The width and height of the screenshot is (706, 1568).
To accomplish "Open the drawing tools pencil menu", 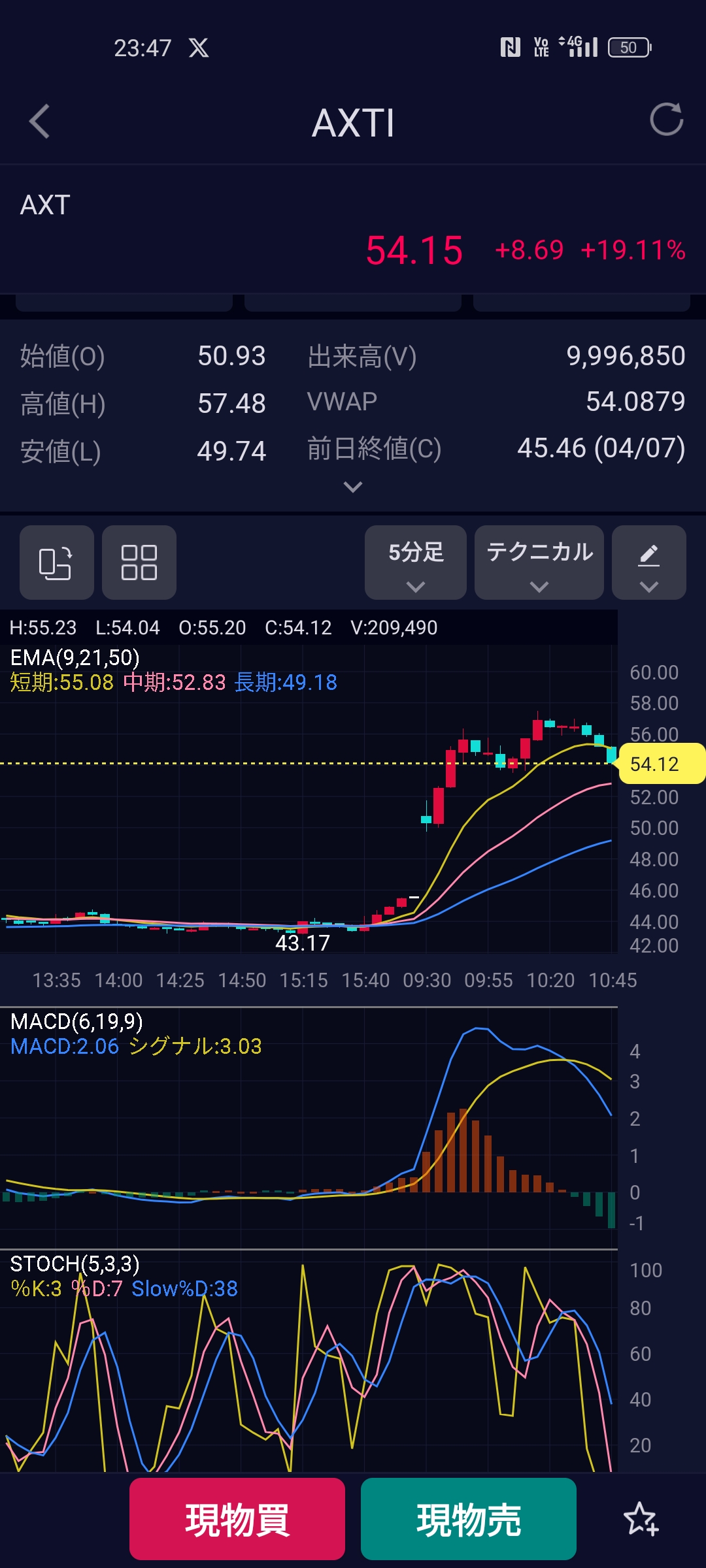I will [x=648, y=563].
